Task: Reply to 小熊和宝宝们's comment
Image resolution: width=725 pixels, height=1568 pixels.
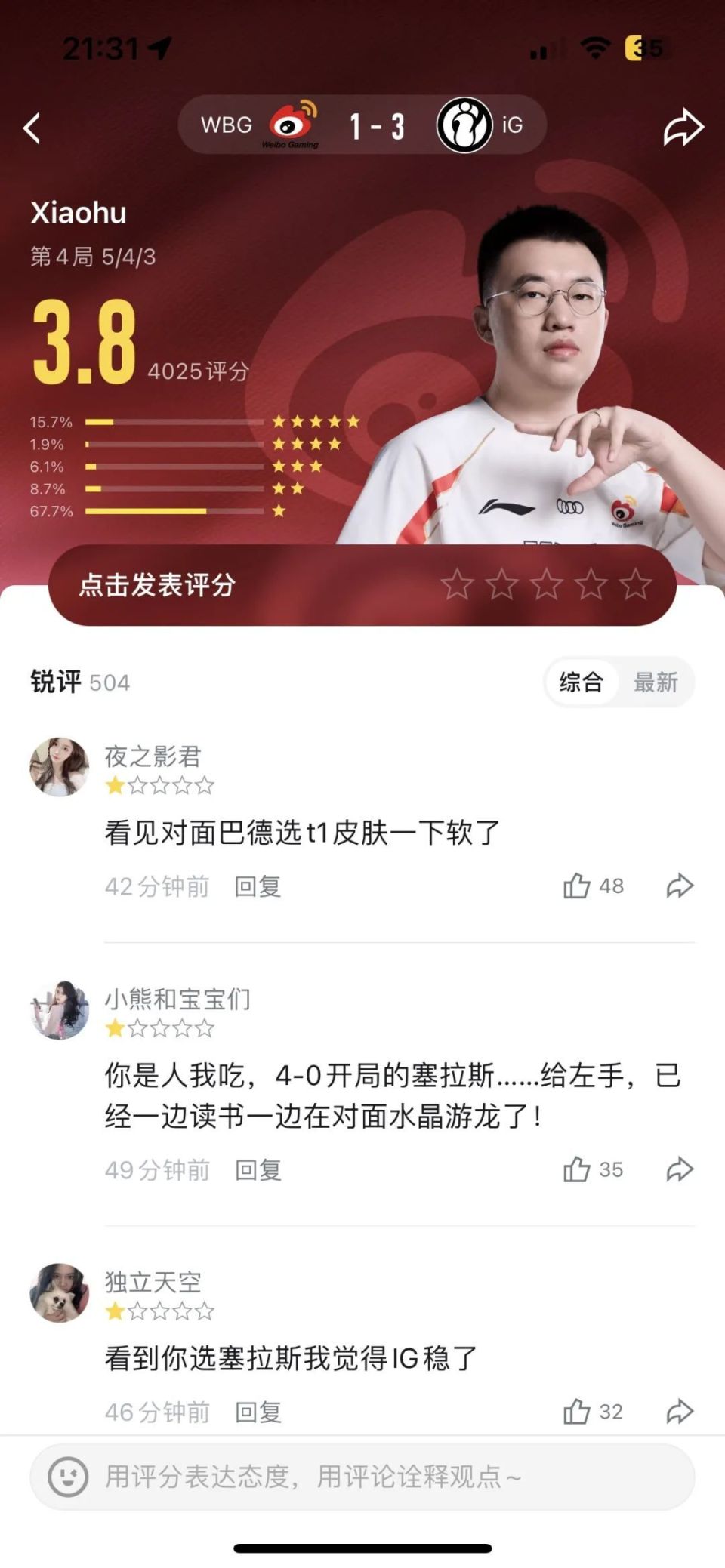Action: (x=258, y=1170)
